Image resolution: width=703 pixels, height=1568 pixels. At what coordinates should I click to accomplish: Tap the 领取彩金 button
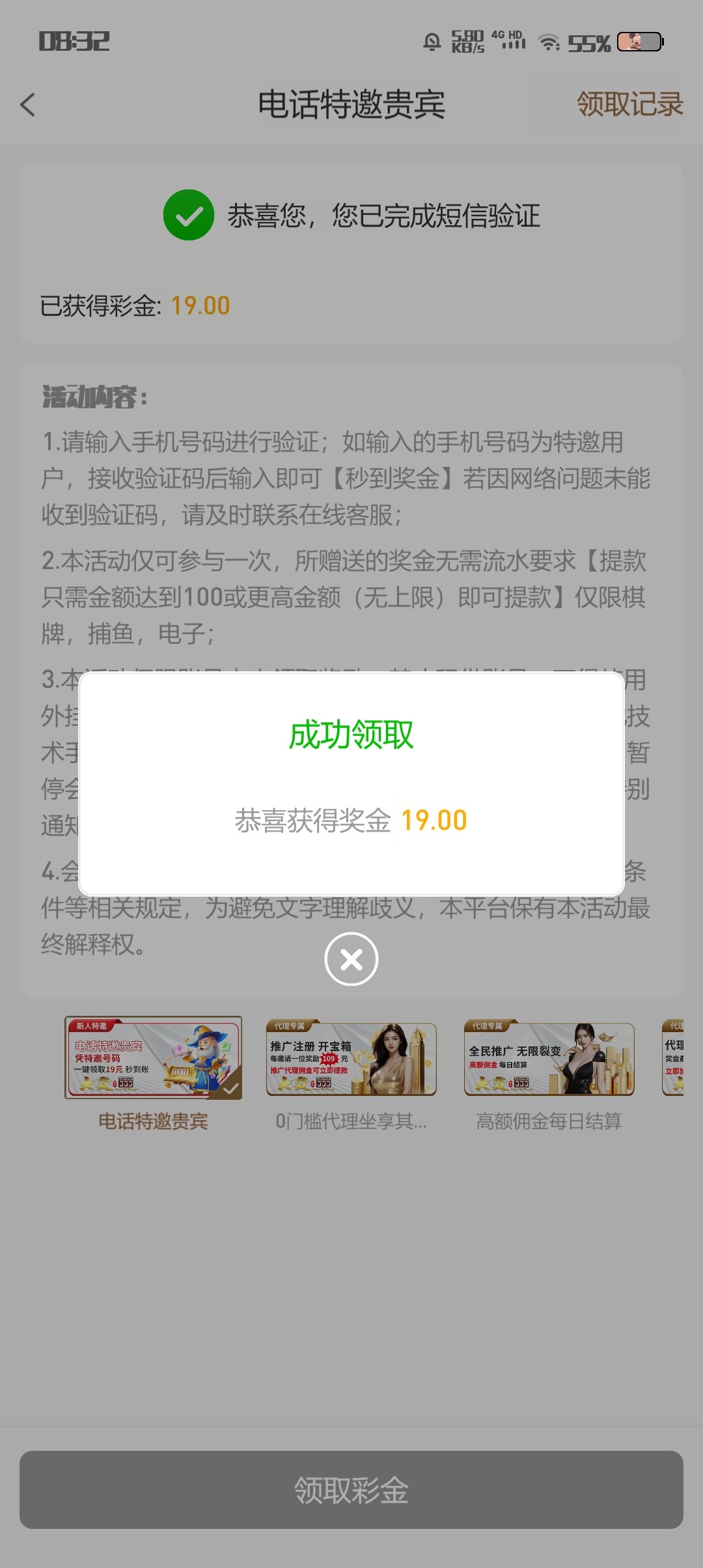pyautogui.click(x=351, y=1490)
